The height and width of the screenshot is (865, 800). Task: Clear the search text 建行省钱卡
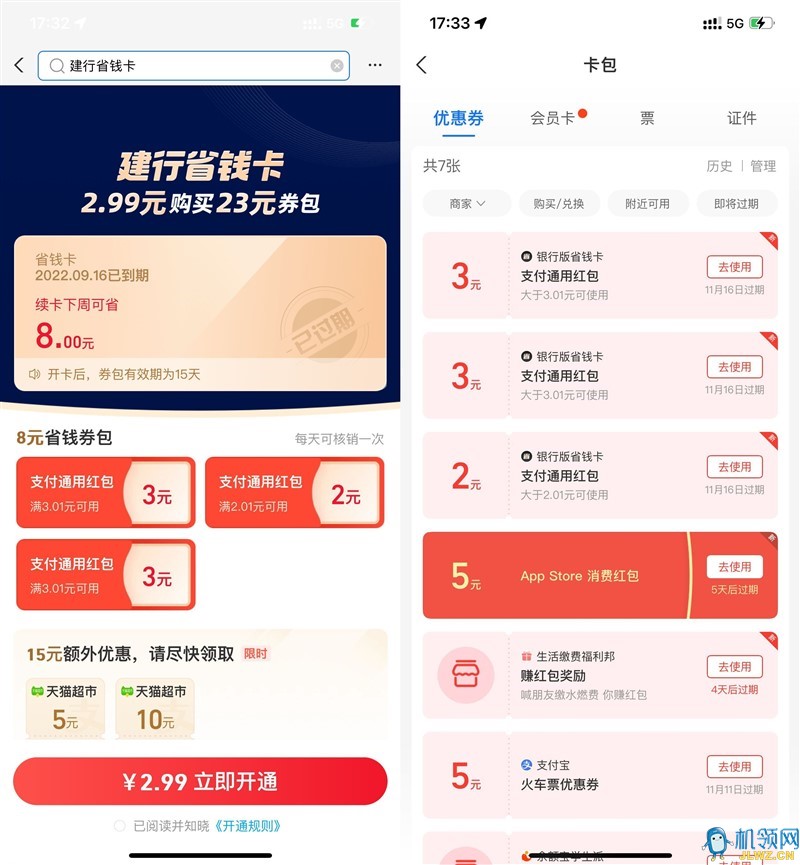337,66
